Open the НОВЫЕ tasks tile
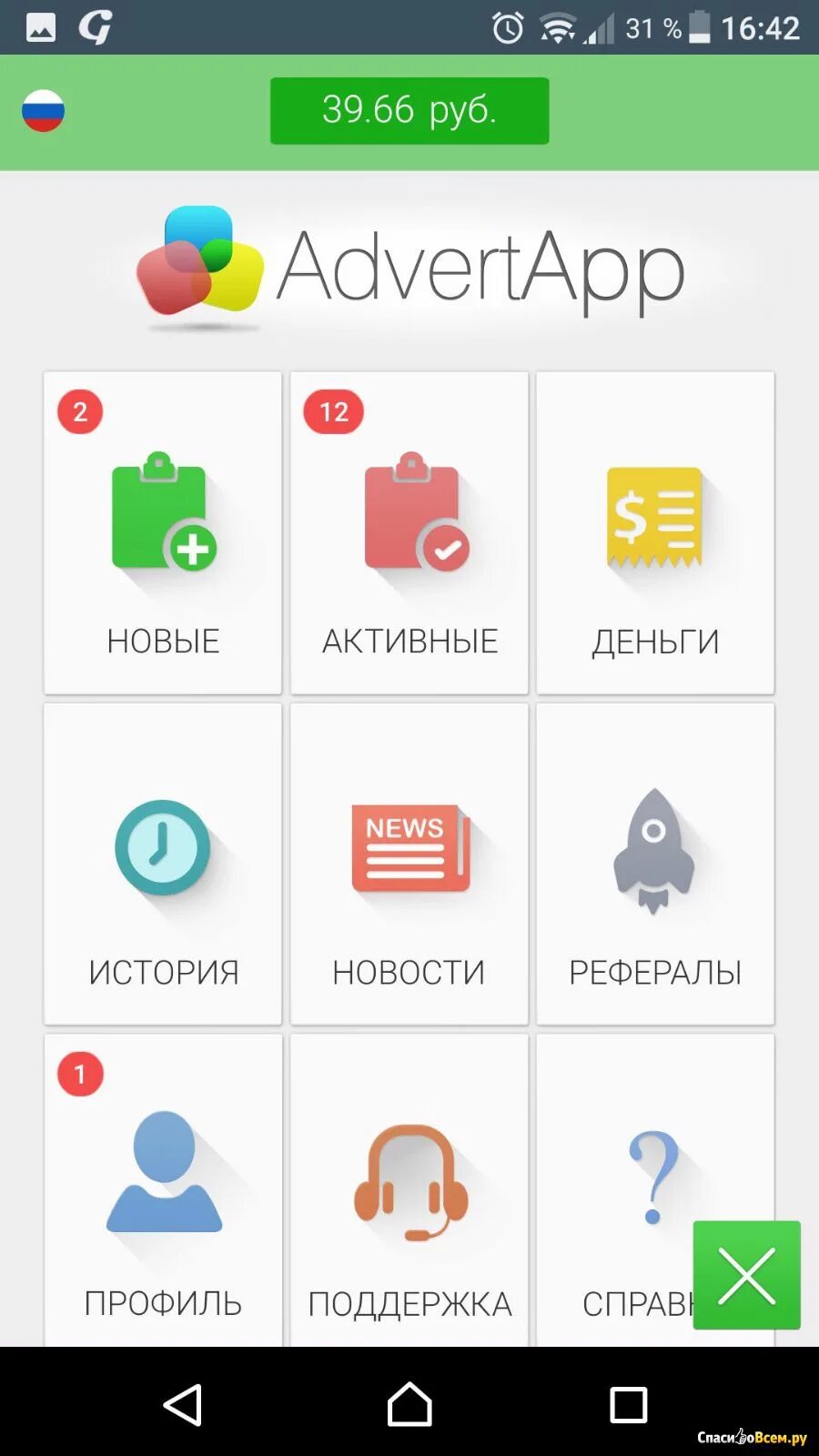 click(163, 532)
